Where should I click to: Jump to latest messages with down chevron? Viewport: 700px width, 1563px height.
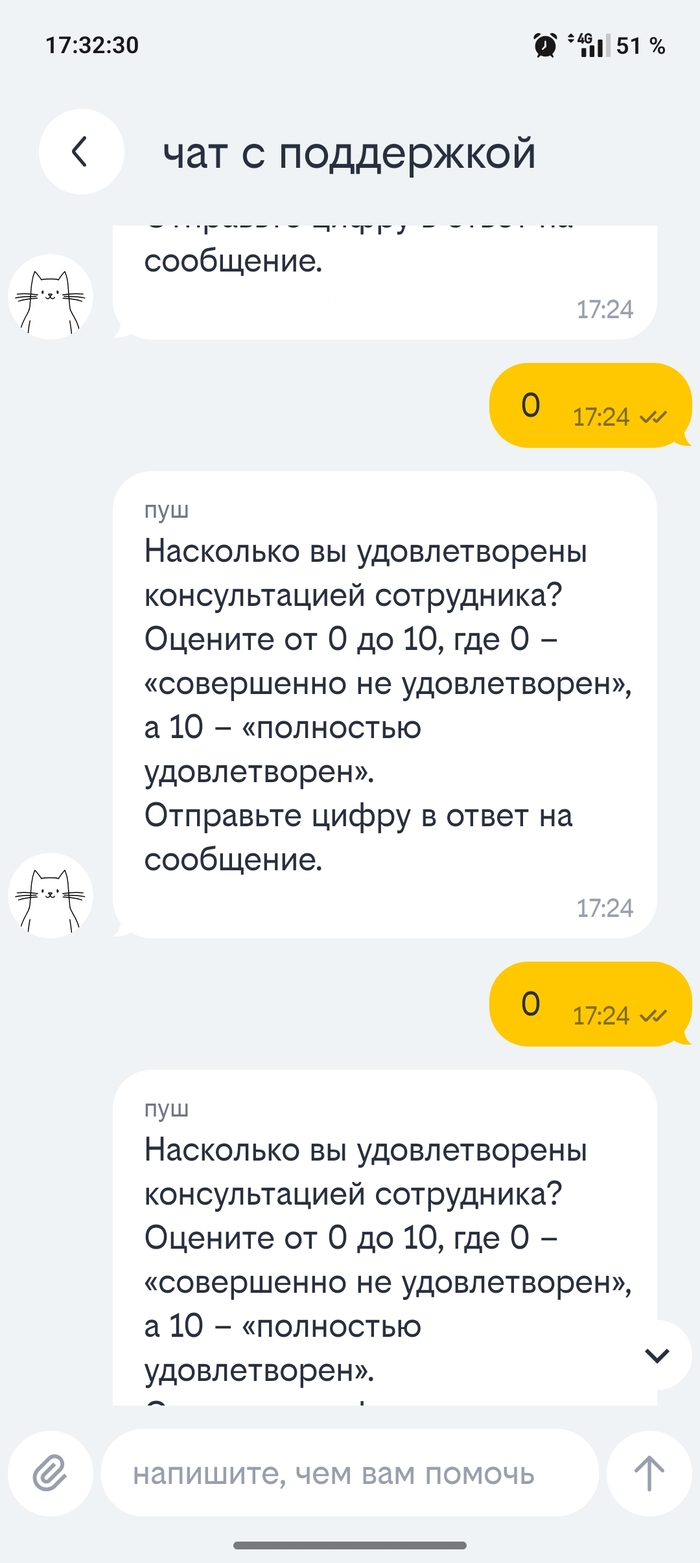657,1355
